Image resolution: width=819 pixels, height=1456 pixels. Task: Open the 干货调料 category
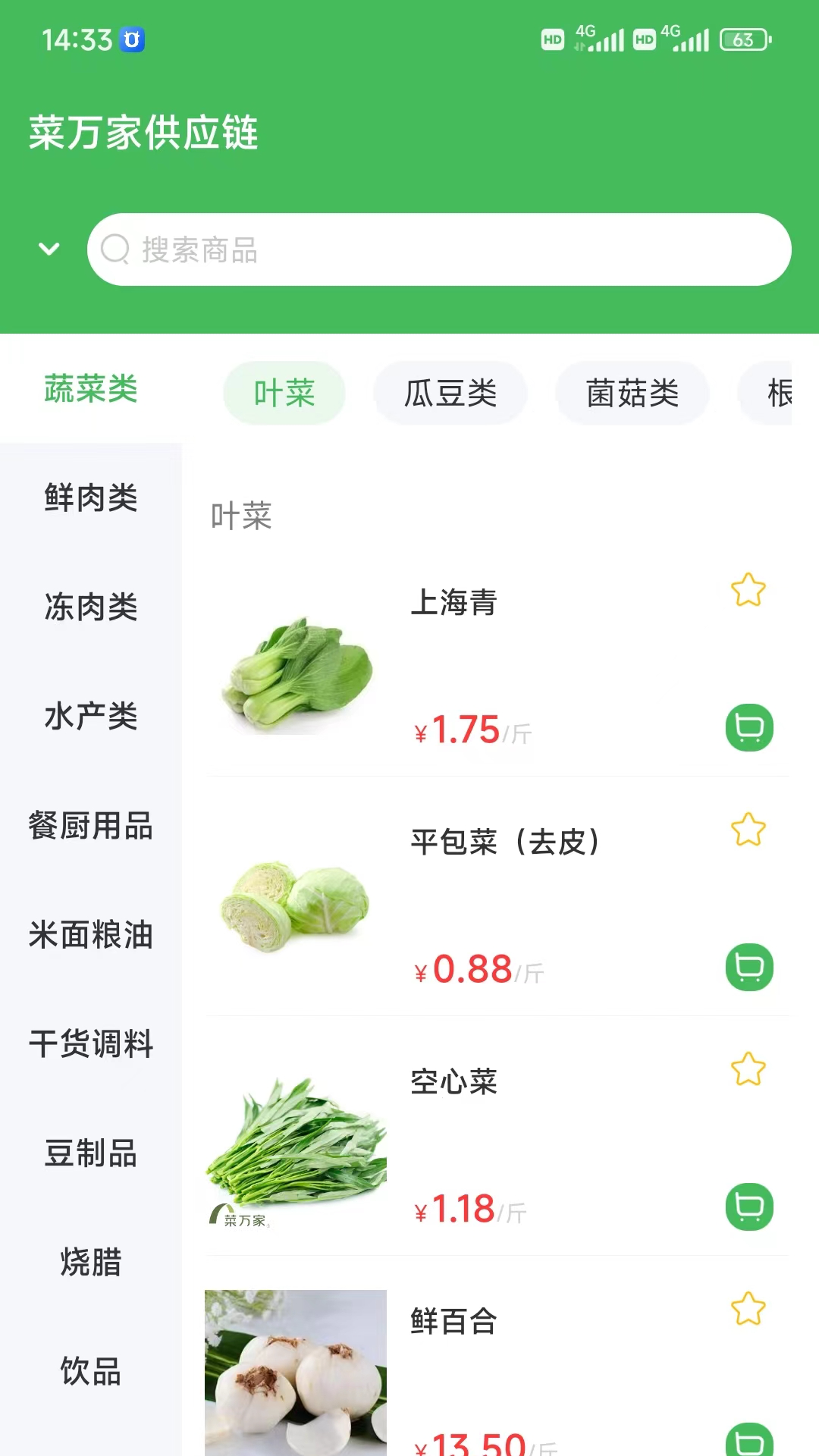[91, 1045]
